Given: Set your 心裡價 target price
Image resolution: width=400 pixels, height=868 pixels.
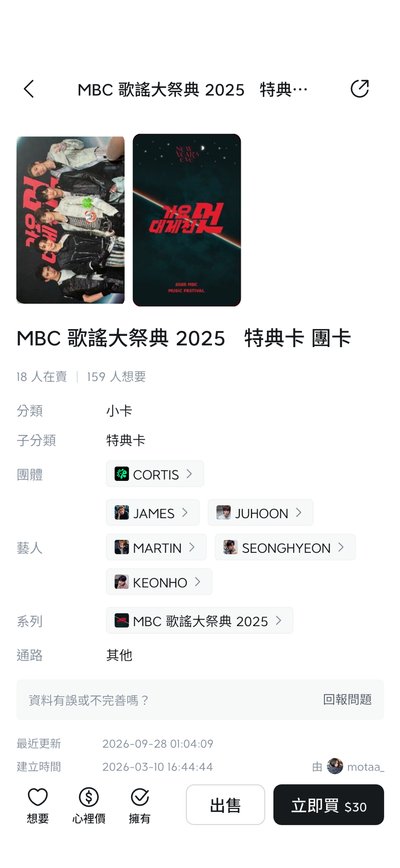Looking at the screenshot, I should click(x=89, y=805).
